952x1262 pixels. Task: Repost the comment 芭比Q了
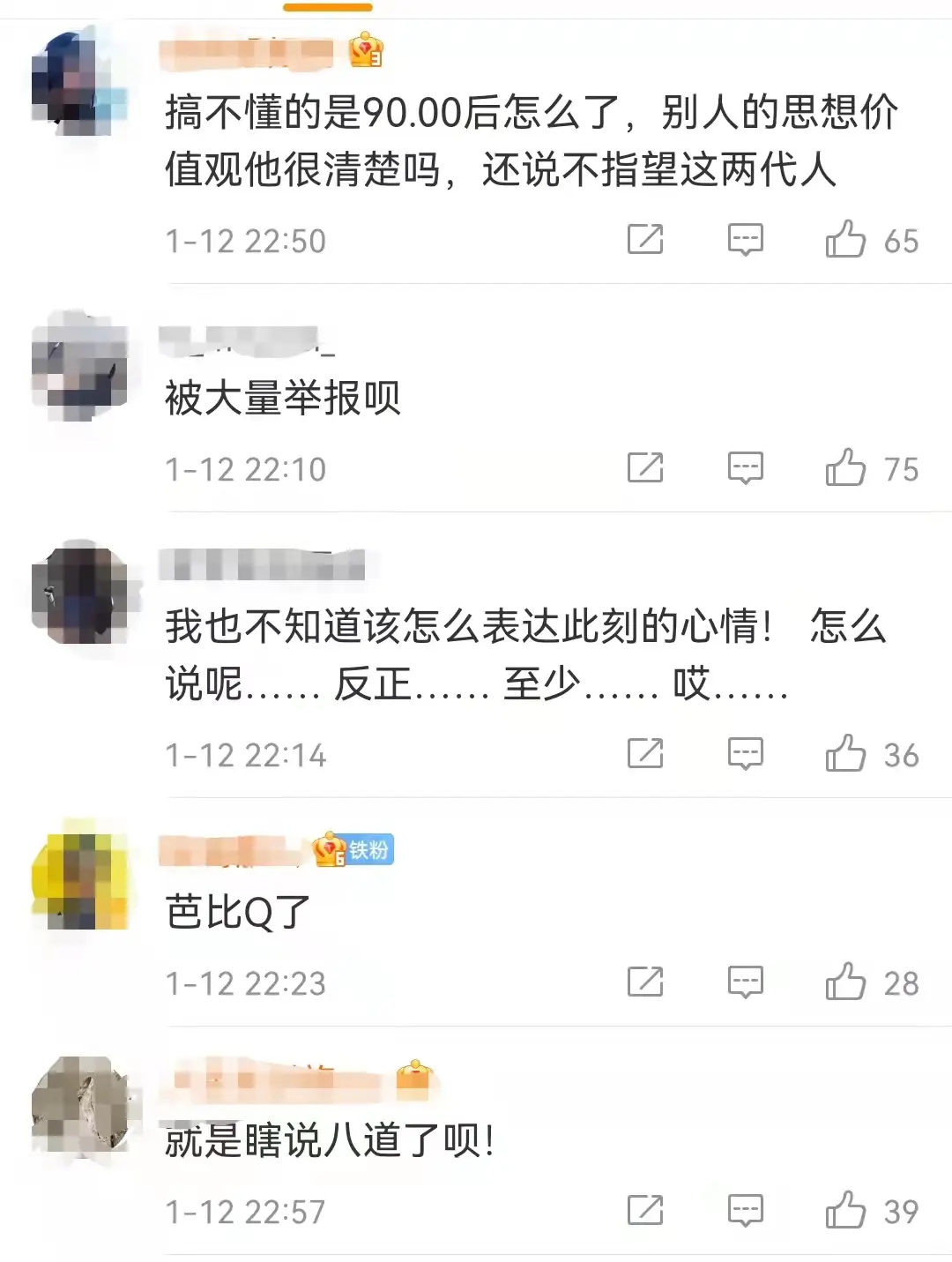click(x=644, y=982)
